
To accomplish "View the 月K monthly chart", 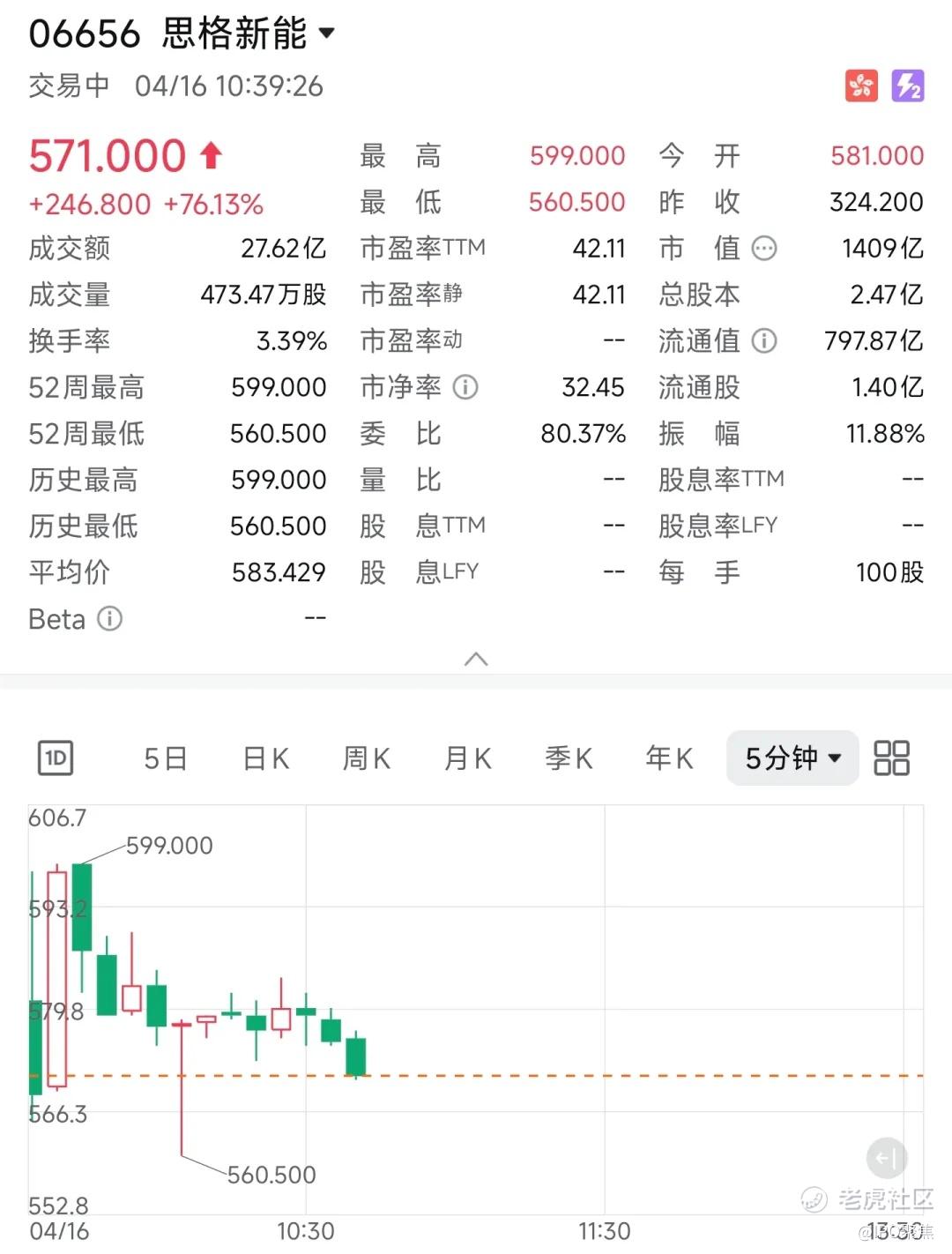I will [467, 758].
